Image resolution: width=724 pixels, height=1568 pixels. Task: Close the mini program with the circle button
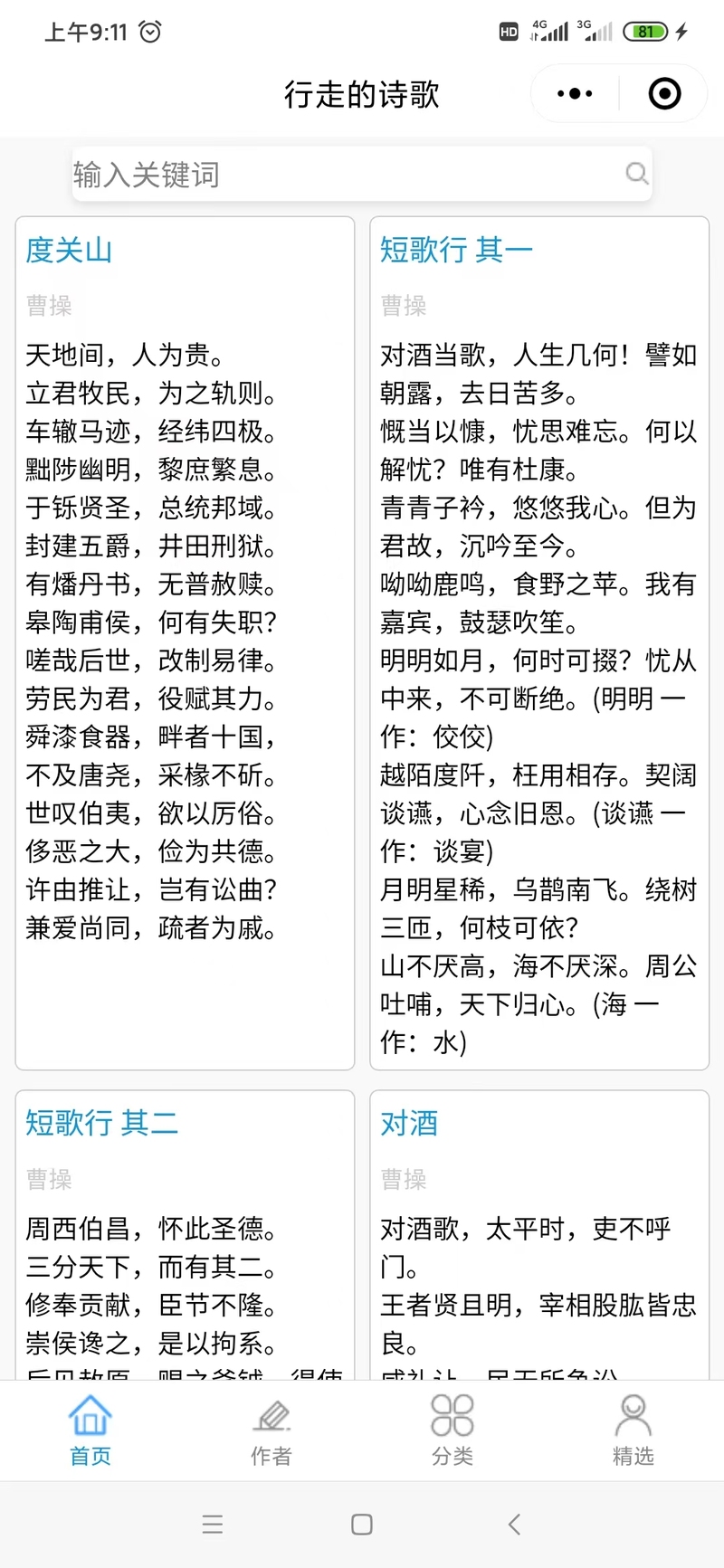pos(664,93)
